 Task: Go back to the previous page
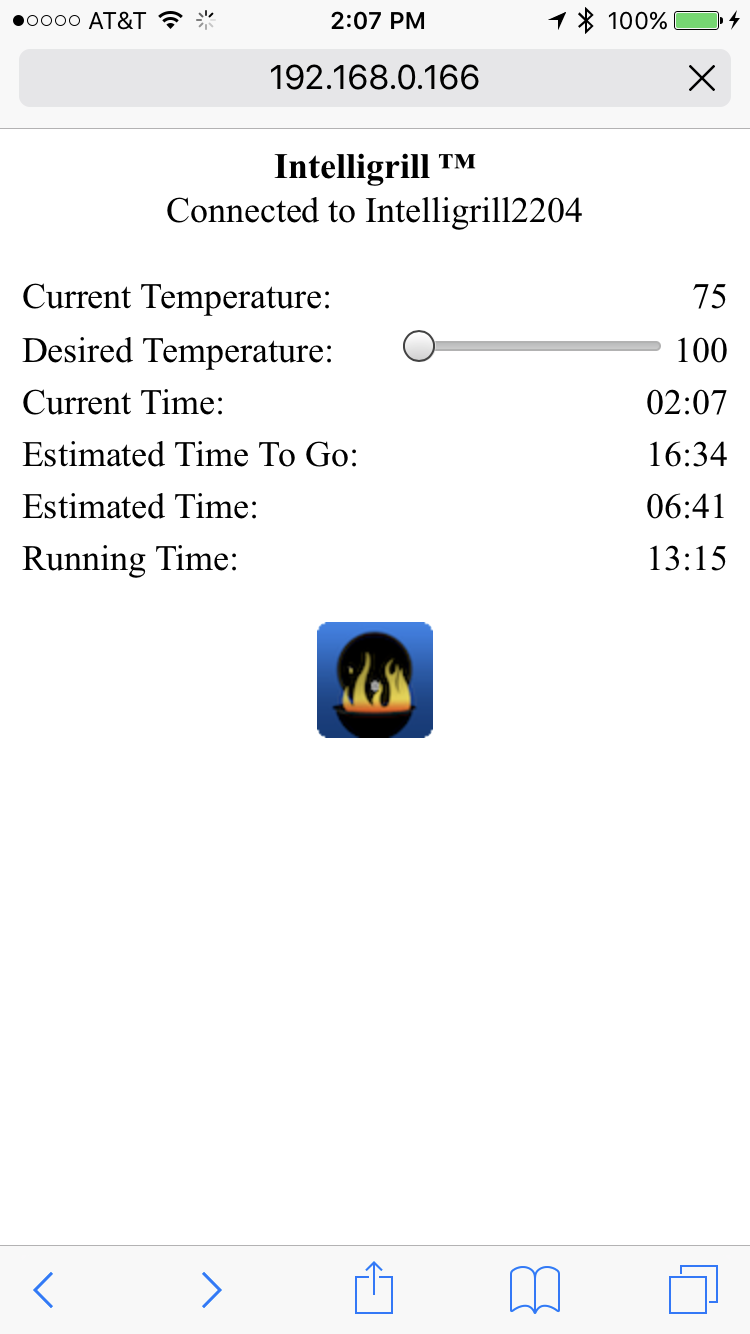point(43,1290)
